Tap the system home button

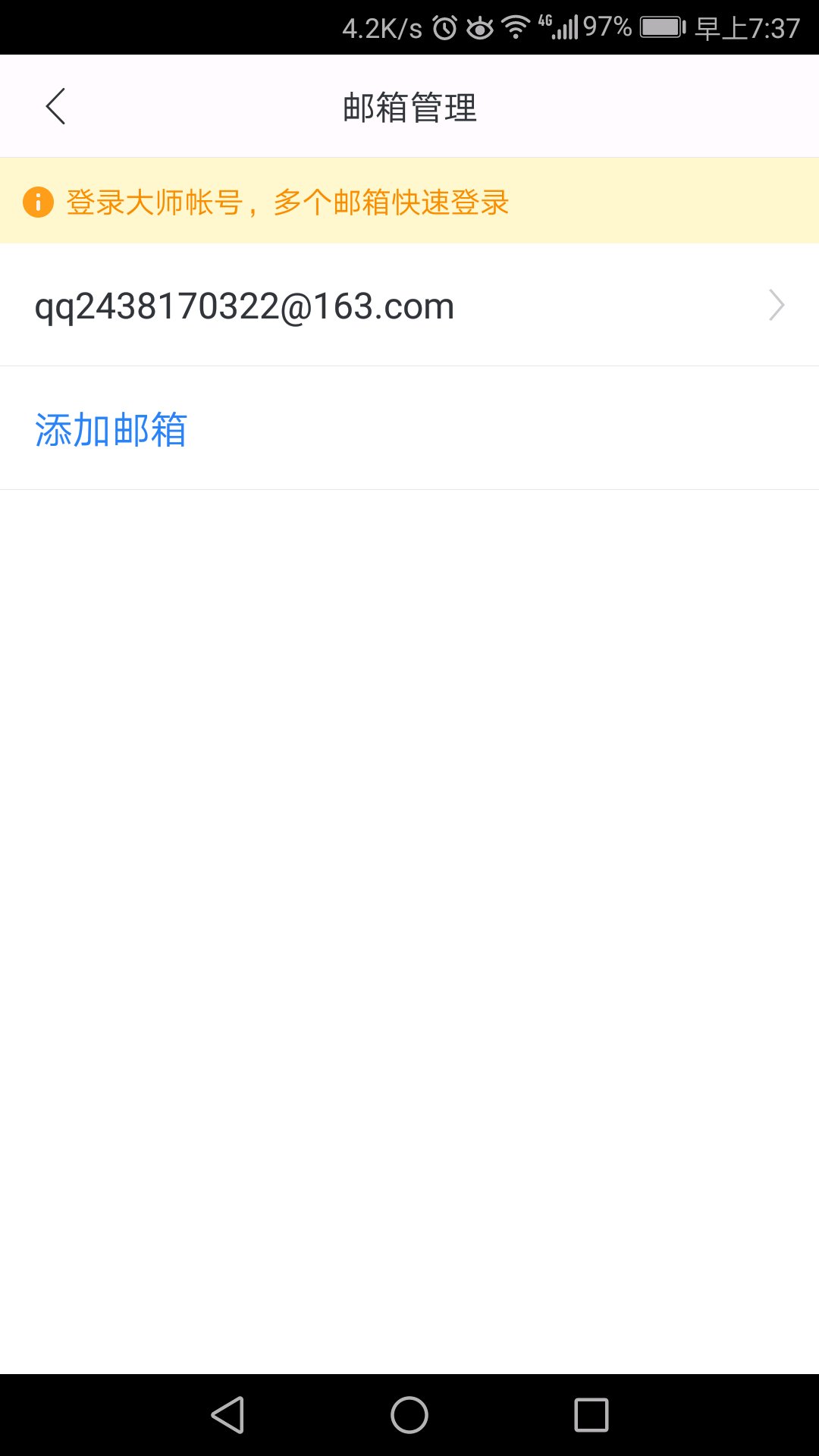coord(409,1415)
